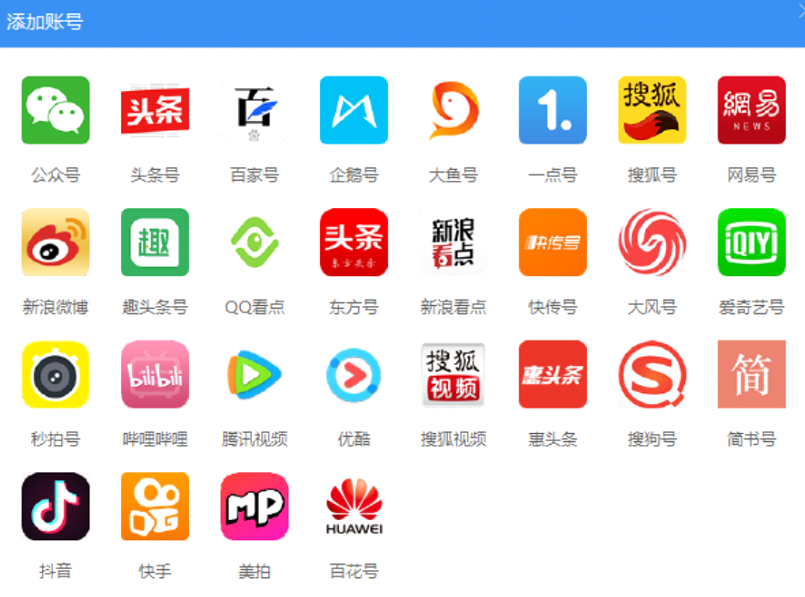Choose the 百花号 Huawei platform

[x=354, y=506]
